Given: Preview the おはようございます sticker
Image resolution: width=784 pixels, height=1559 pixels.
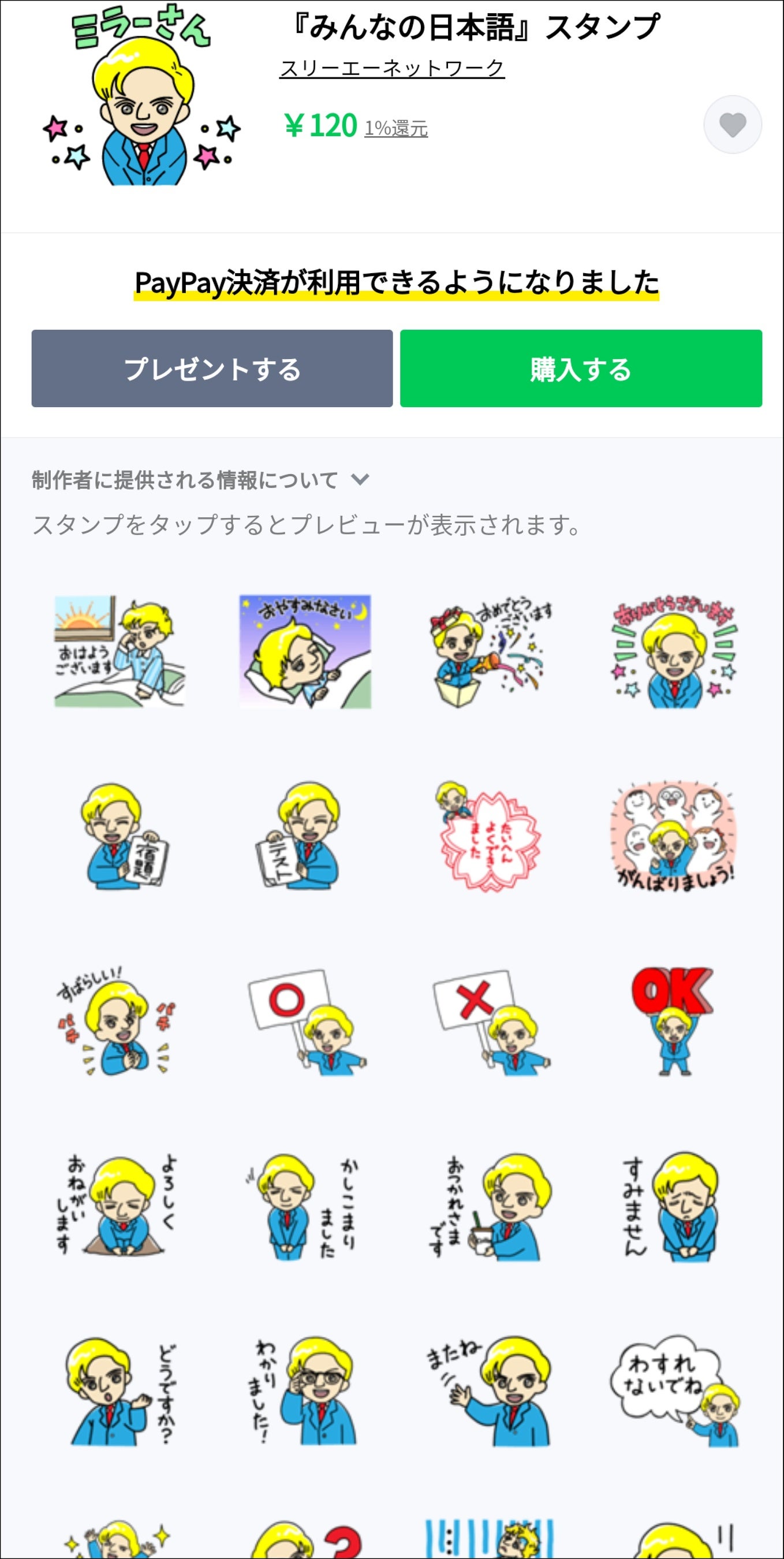Looking at the screenshot, I should point(120,651).
